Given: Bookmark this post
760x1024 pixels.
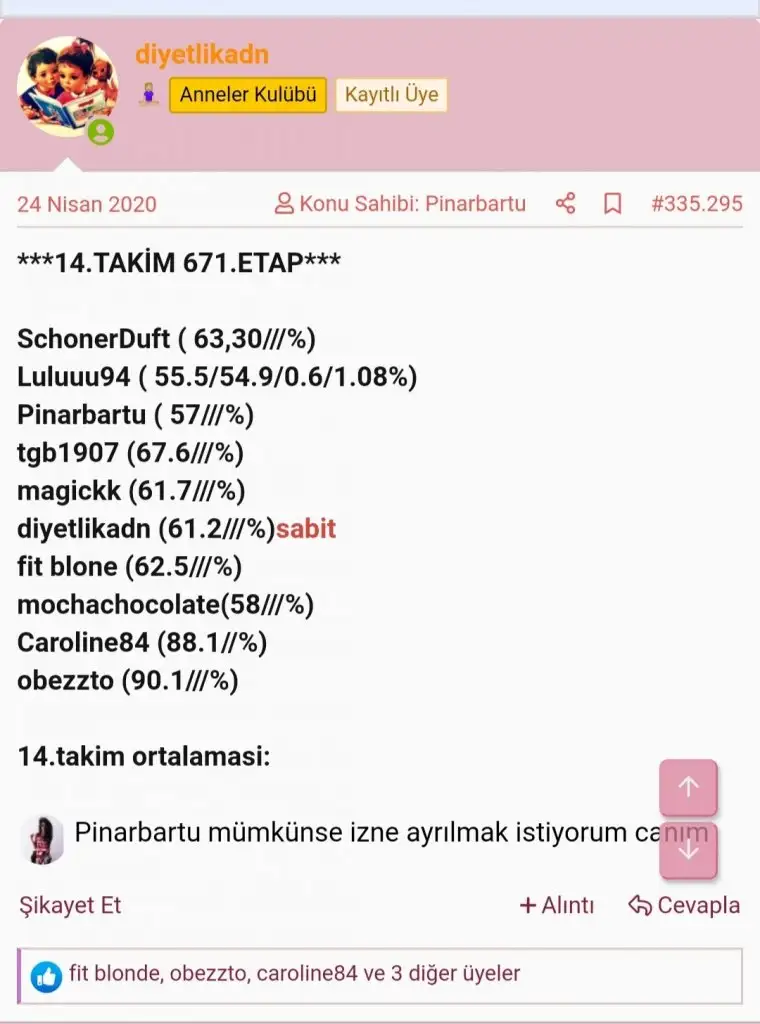Looking at the screenshot, I should (x=613, y=204).
